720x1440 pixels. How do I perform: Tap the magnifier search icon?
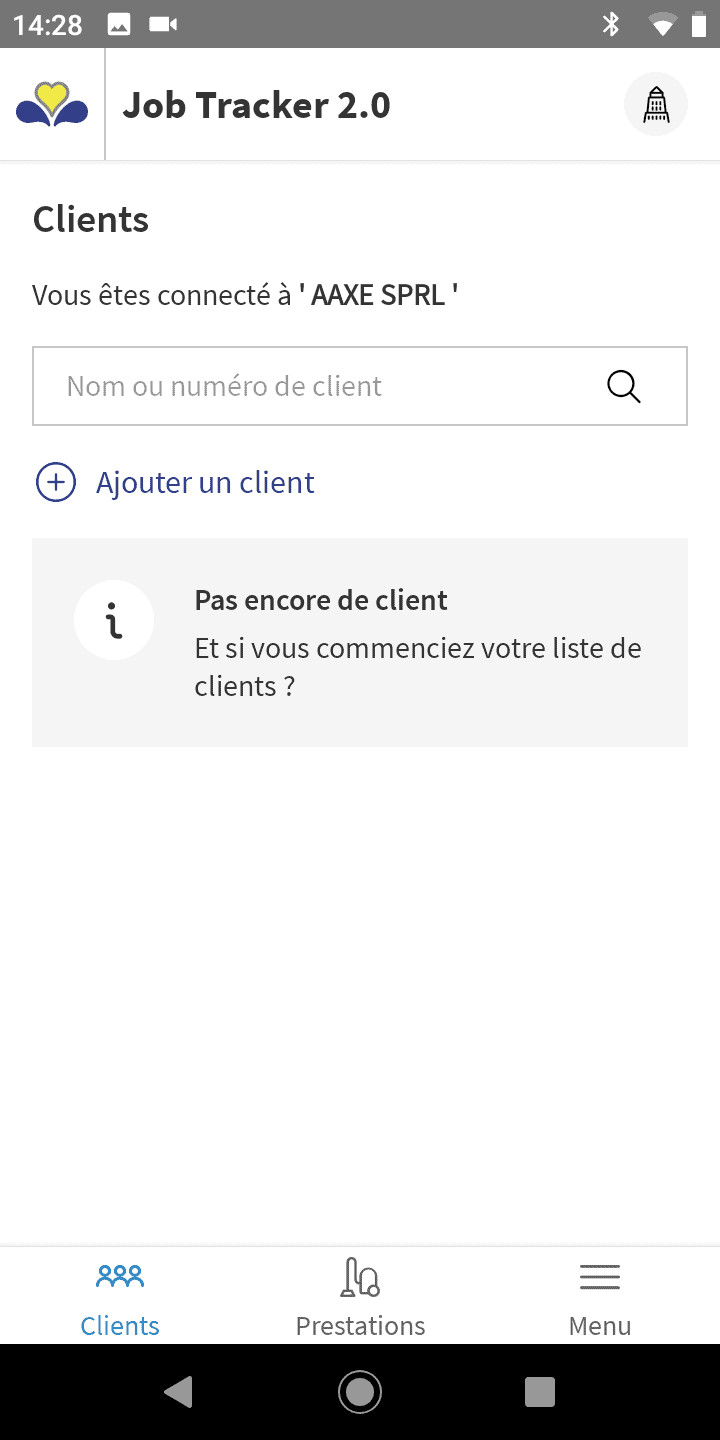(x=624, y=386)
